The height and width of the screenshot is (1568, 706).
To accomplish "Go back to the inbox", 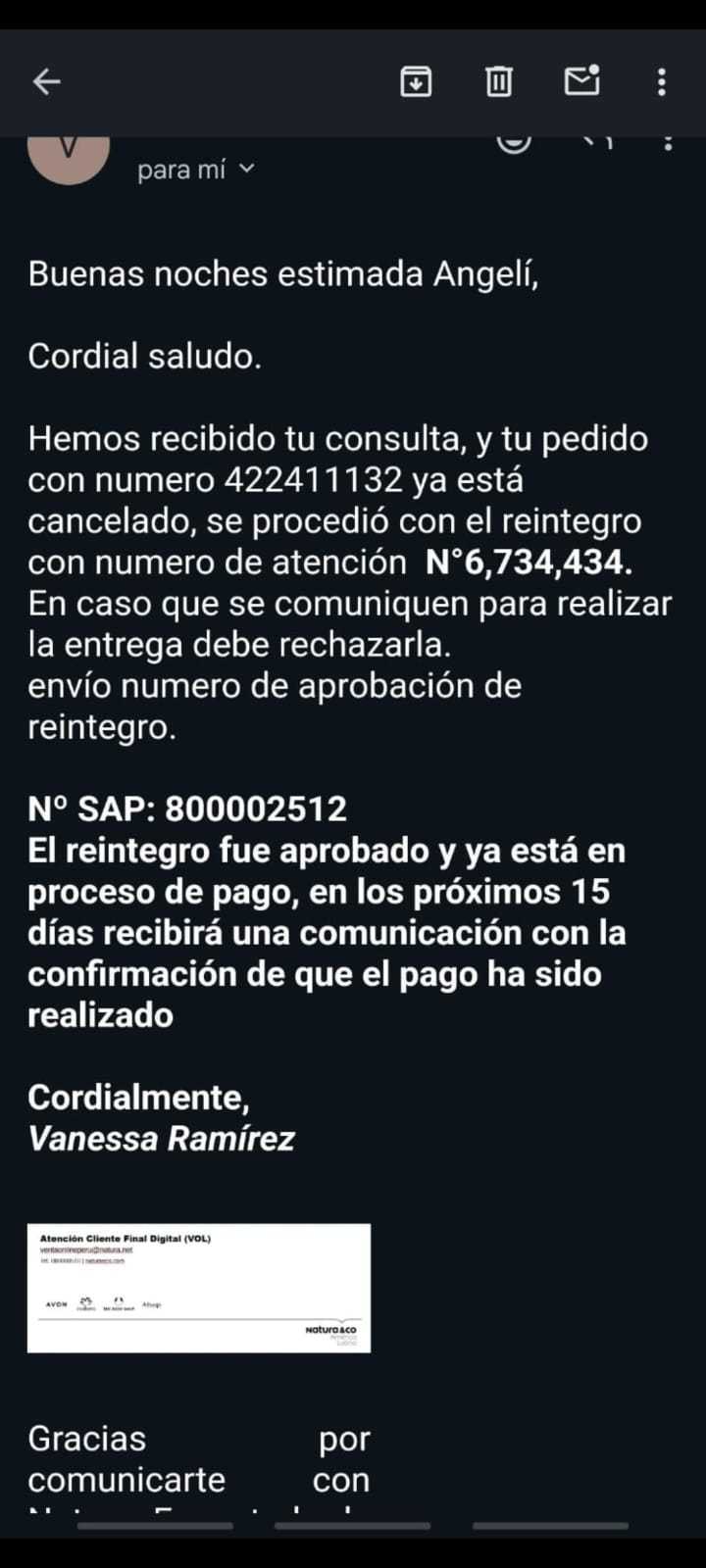I will coord(47,81).
